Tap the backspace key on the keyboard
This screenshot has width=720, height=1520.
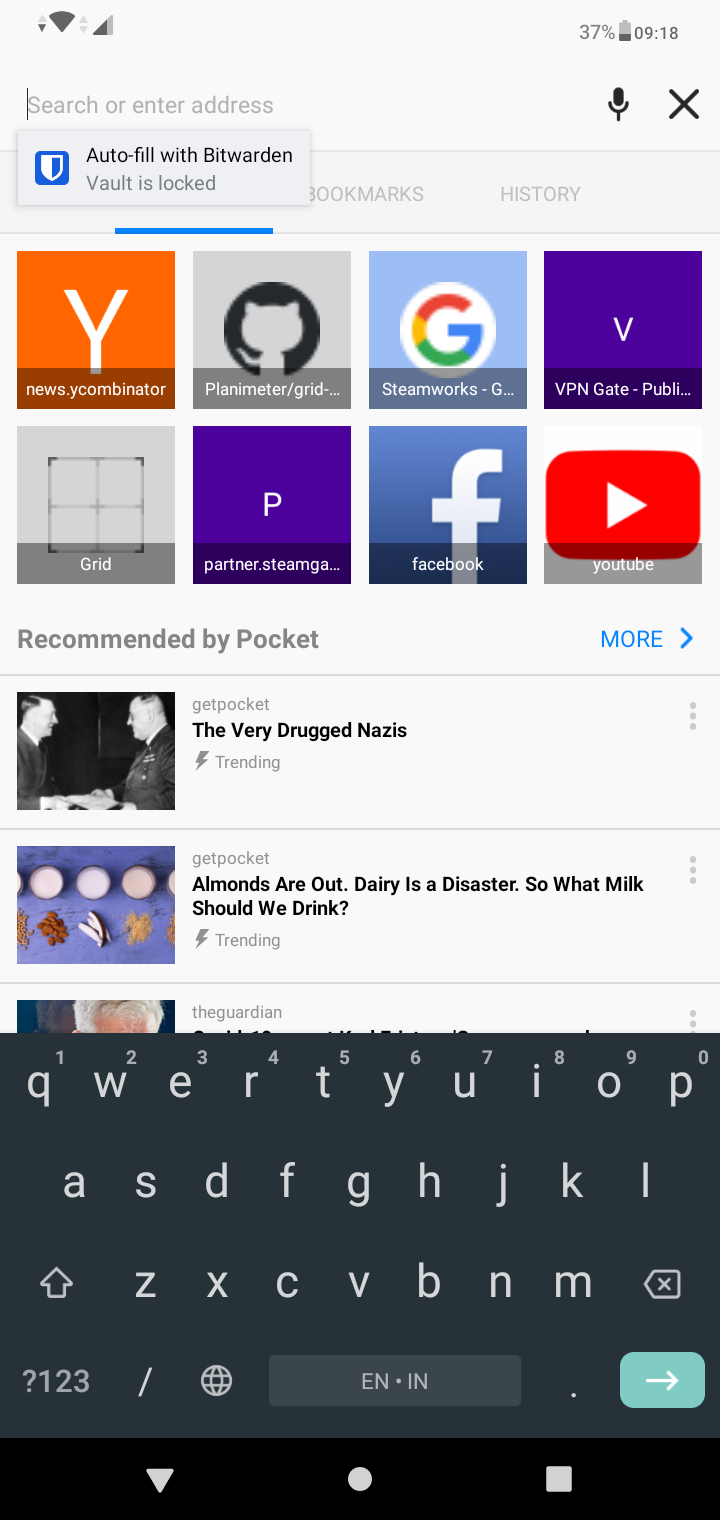(x=662, y=1283)
